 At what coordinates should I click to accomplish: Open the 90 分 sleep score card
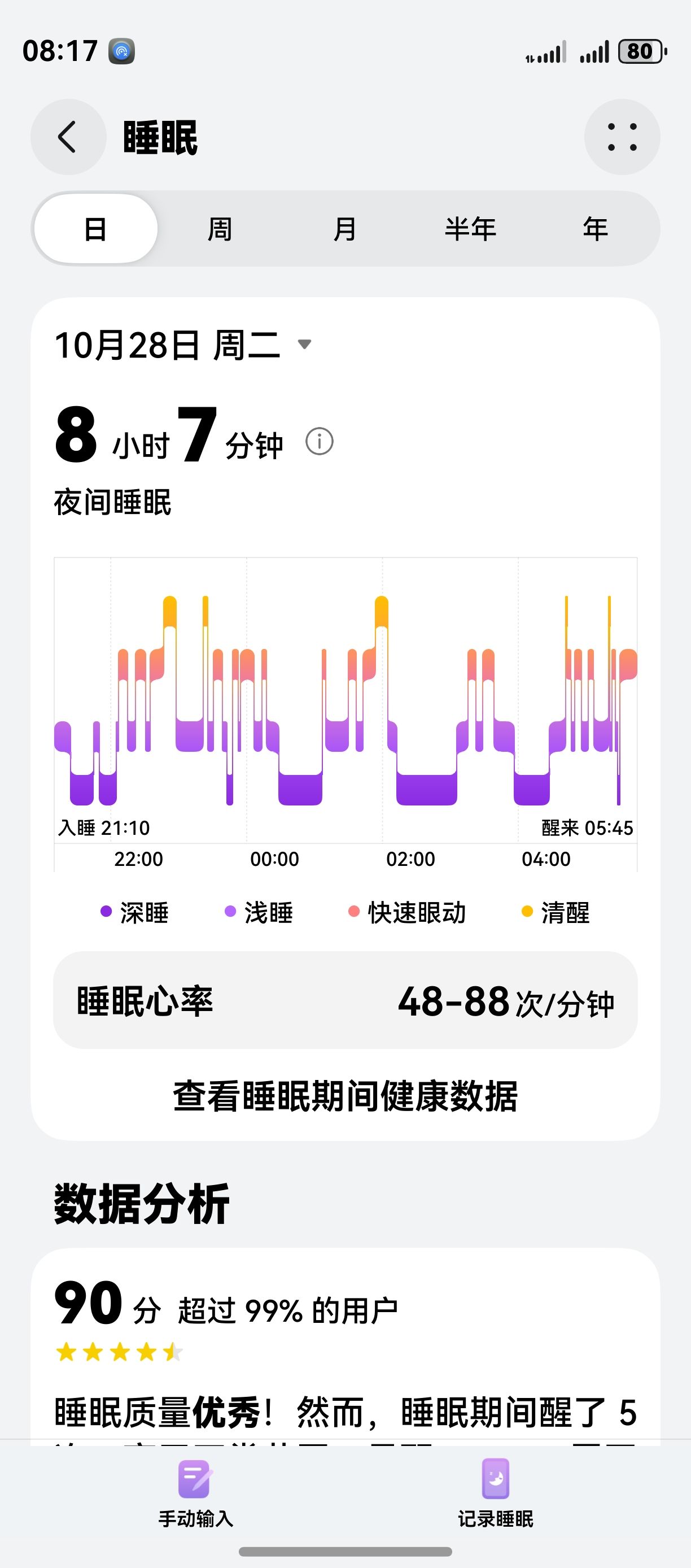coord(345,1339)
